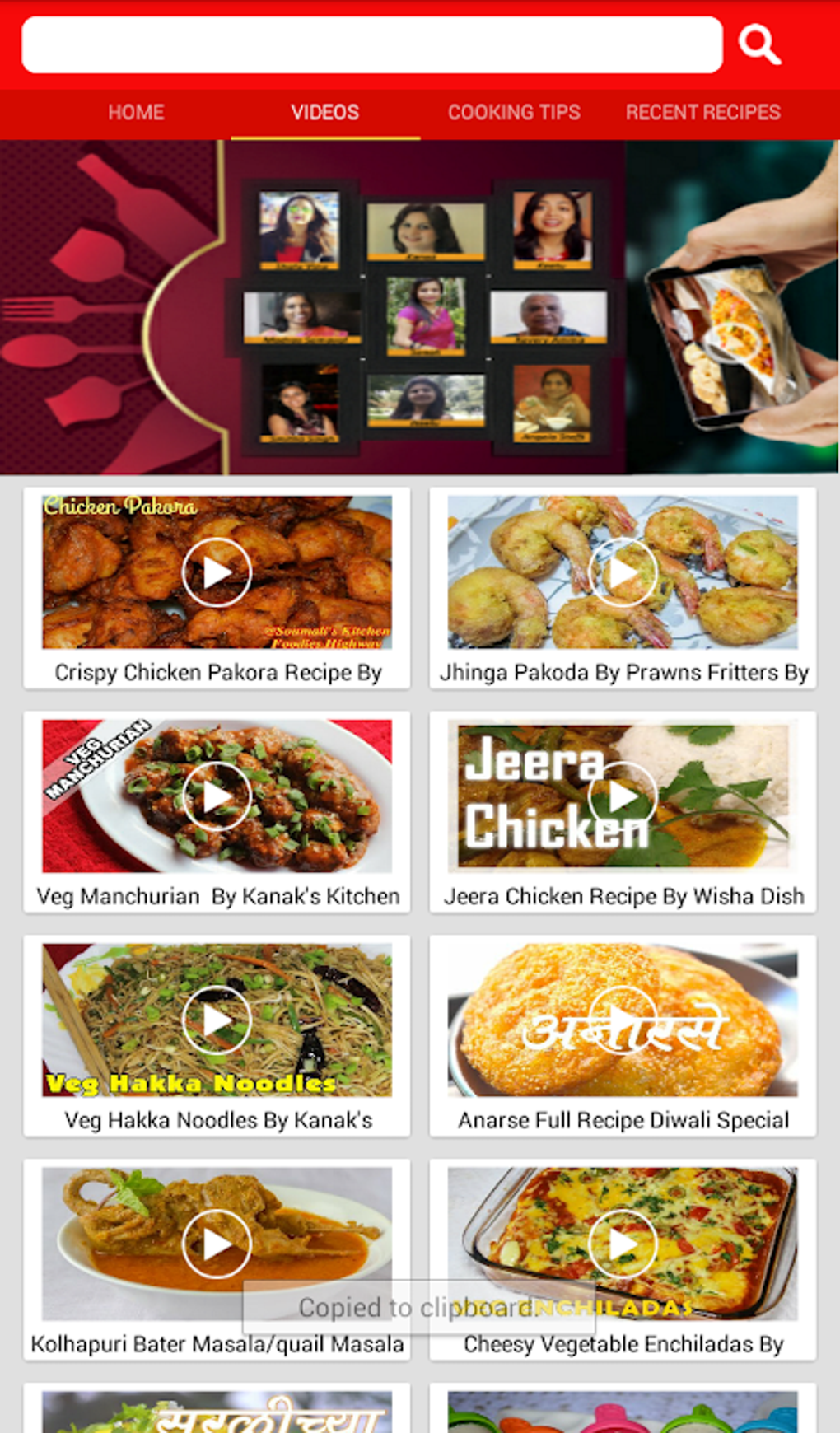Screen dimensions: 840x1433
Task: Open the Veg Hakka Noodles video
Action: pyautogui.click(x=217, y=1020)
